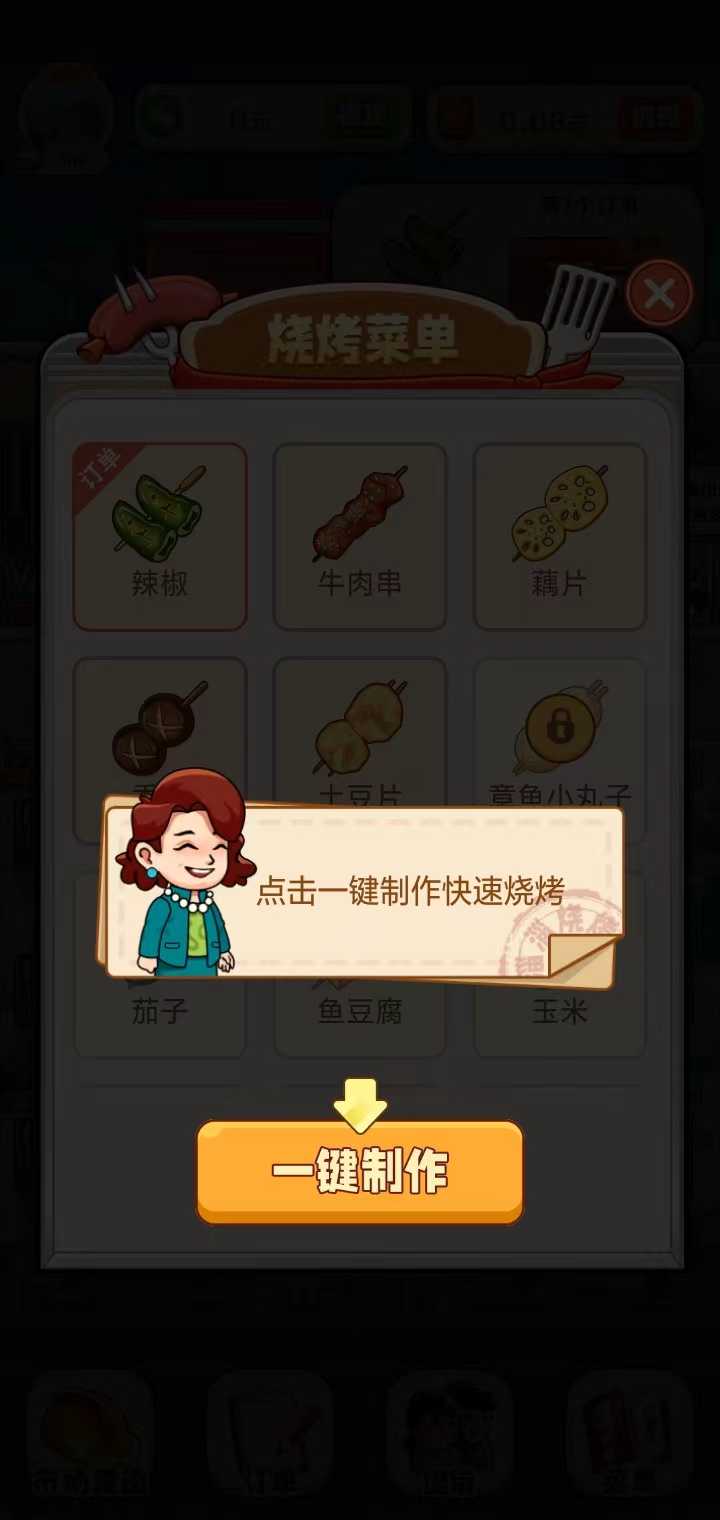Choose the 牛肉串 menu item
720x1520 pixels.
pos(360,536)
